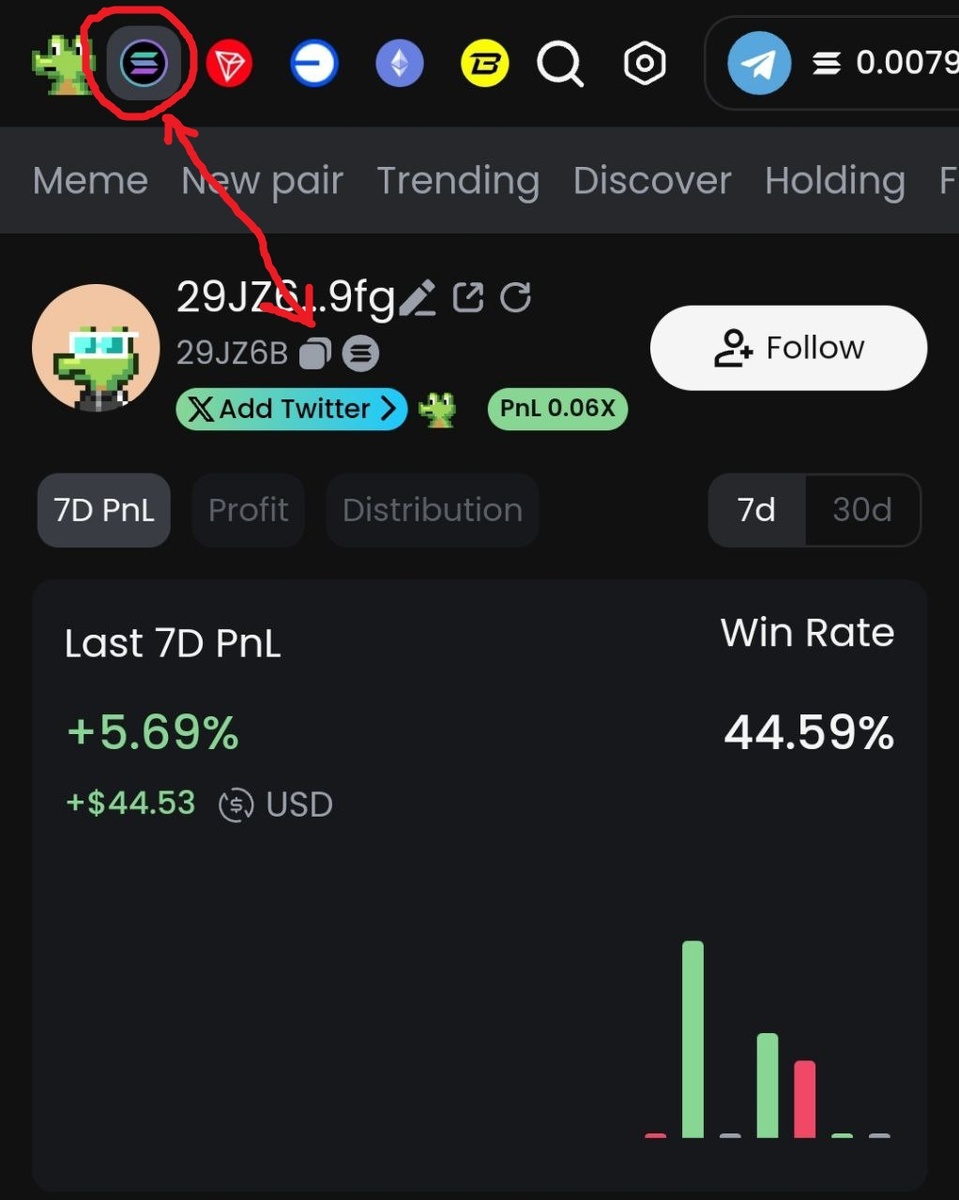959x1200 pixels.
Task: Open the hexagon settings icon
Action: [x=644, y=65]
